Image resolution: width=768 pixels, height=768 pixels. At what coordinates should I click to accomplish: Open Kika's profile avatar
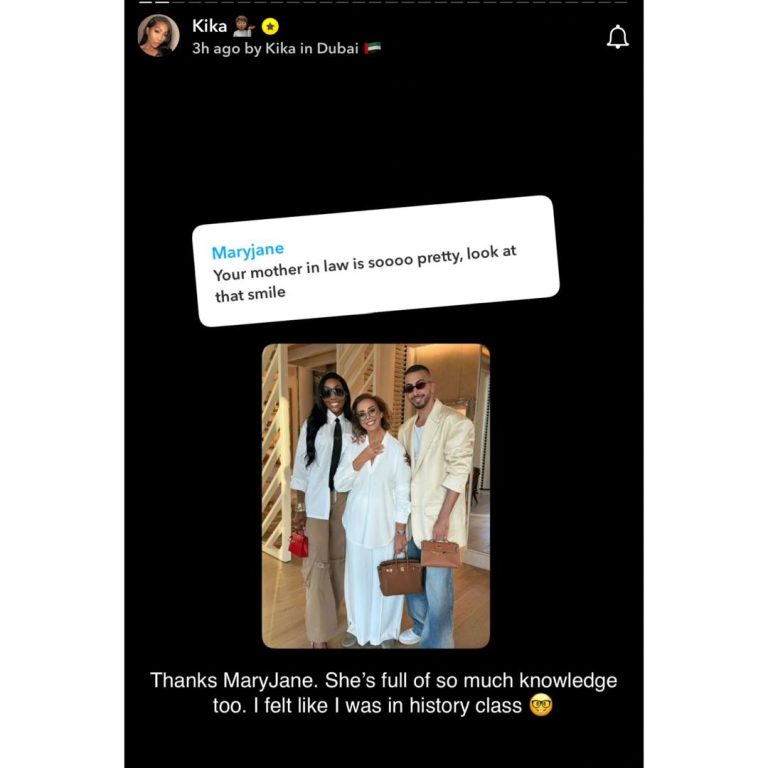(158, 35)
